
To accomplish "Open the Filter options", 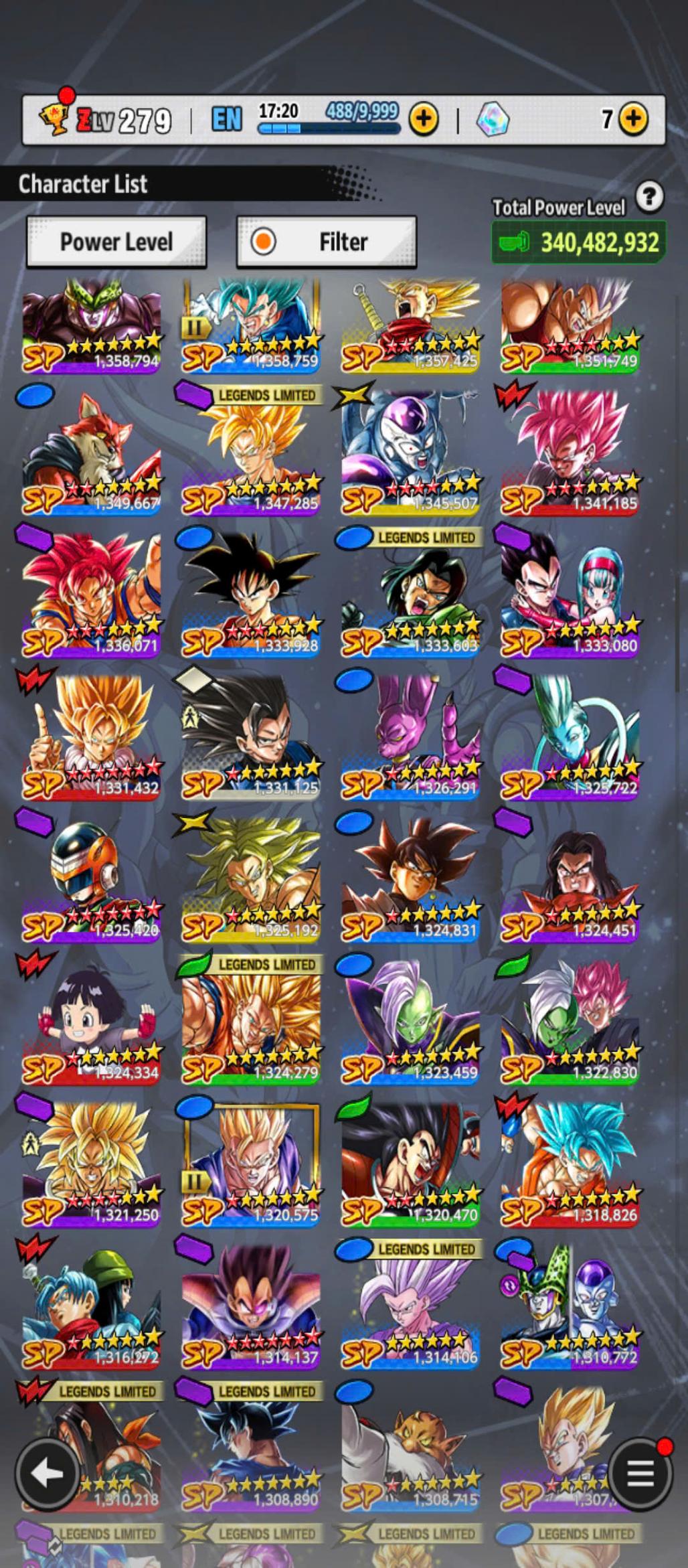I will click(327, 242).
